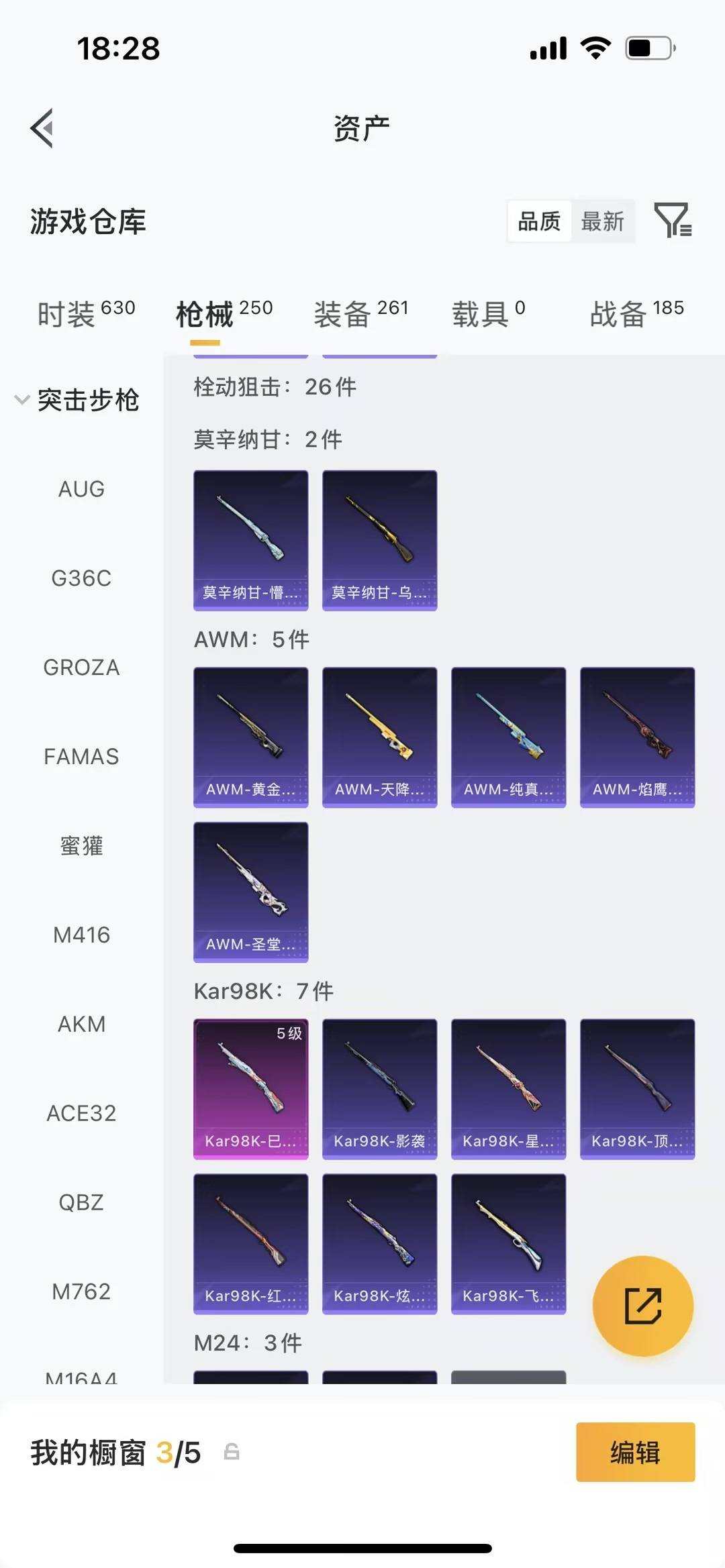Switch sorting to 品质
This screenshot has width=725, height=1568.
click(538, 221)
